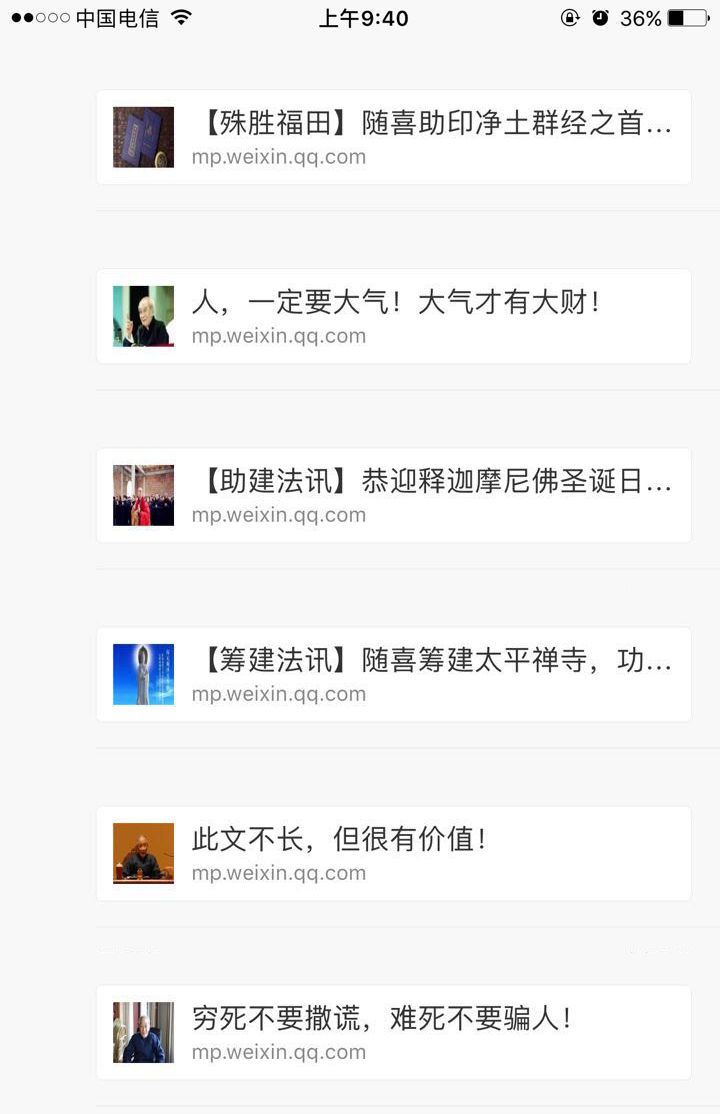Viewport: 720px width, 1114px height.
Task: Open the 【助建法讯】恭迎释迦摩尼佛圣诞日 link card
Action: 393,496
